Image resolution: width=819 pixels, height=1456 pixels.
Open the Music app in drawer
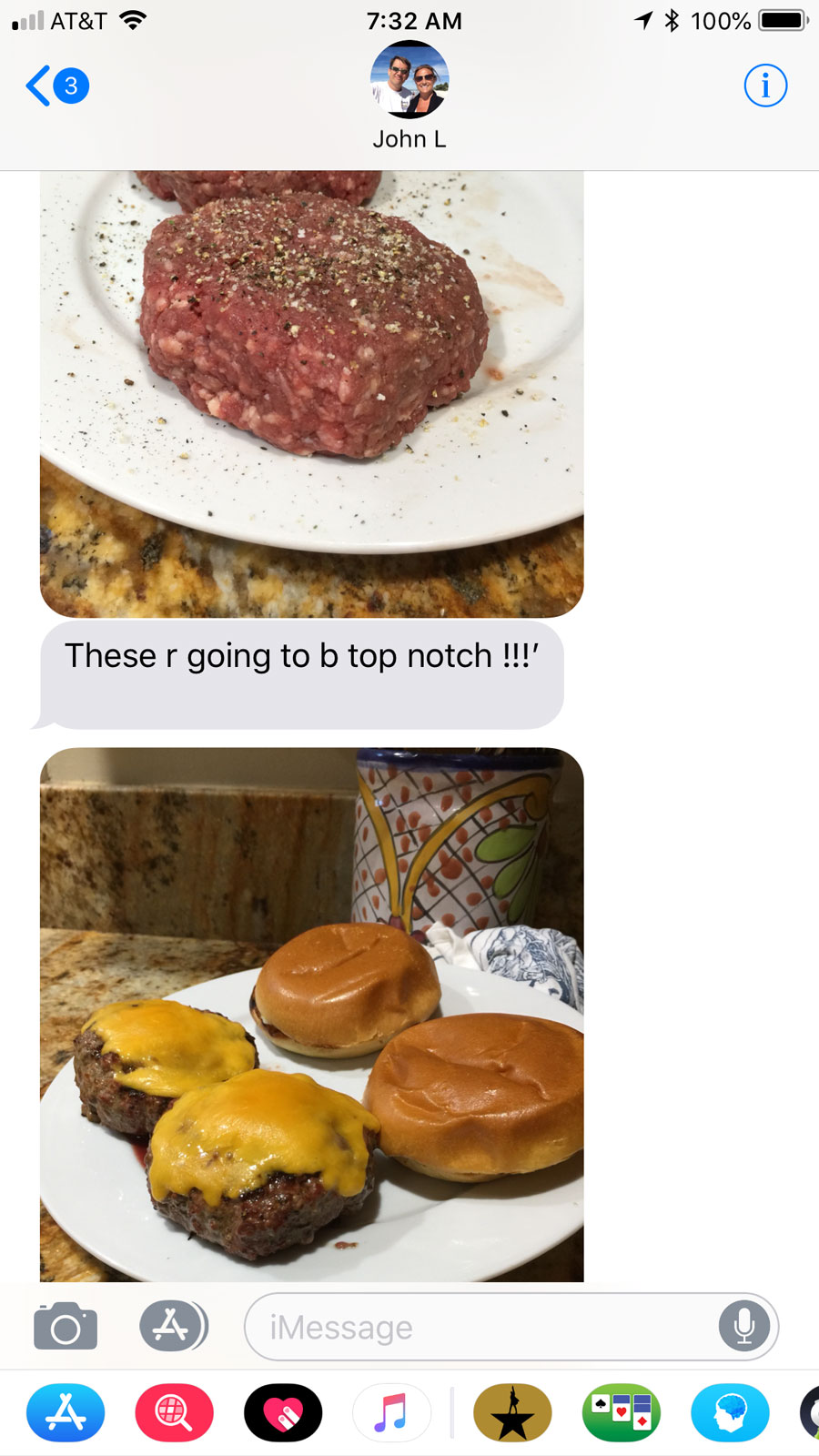point(391,1413)
